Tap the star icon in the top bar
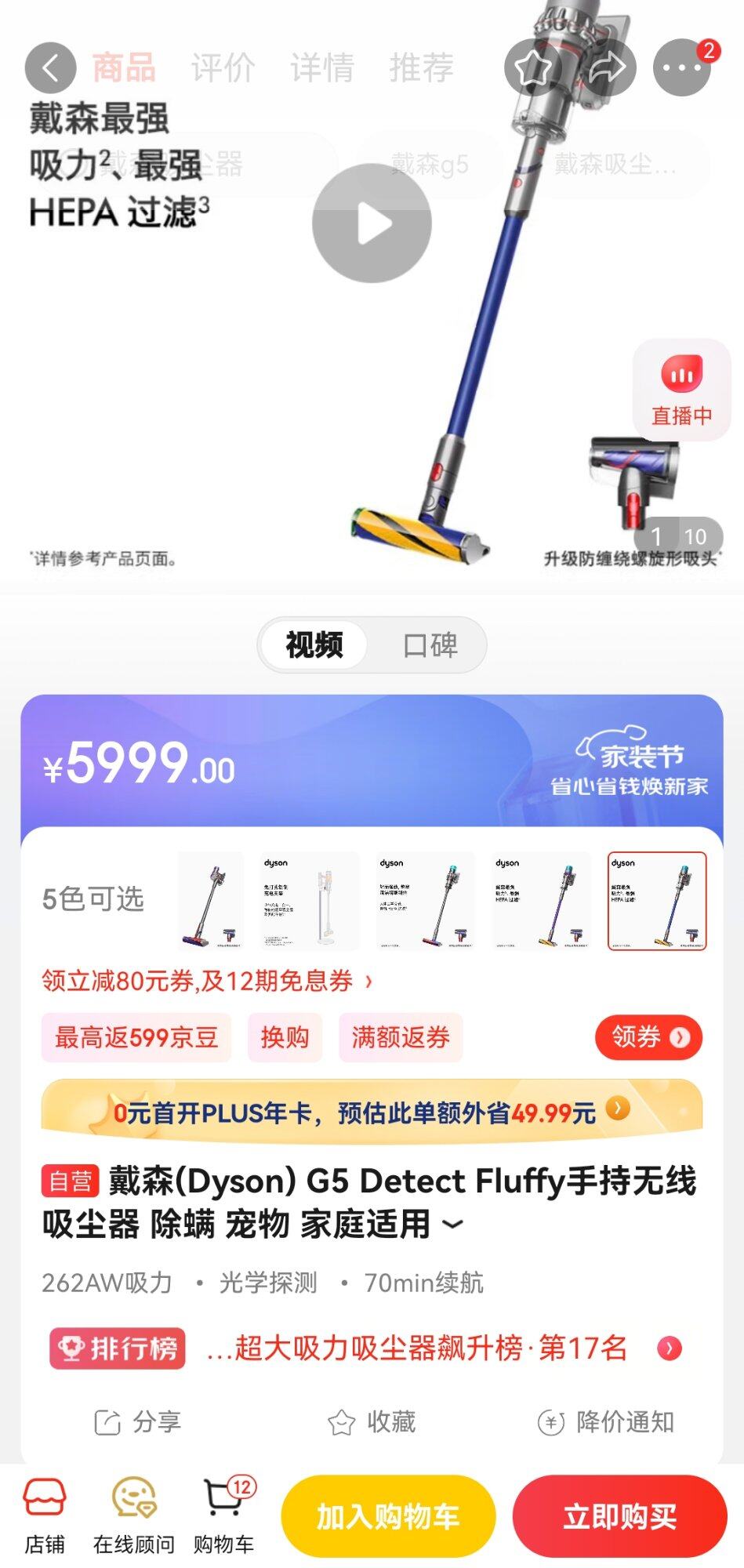744x1568 pixels. 534,68
